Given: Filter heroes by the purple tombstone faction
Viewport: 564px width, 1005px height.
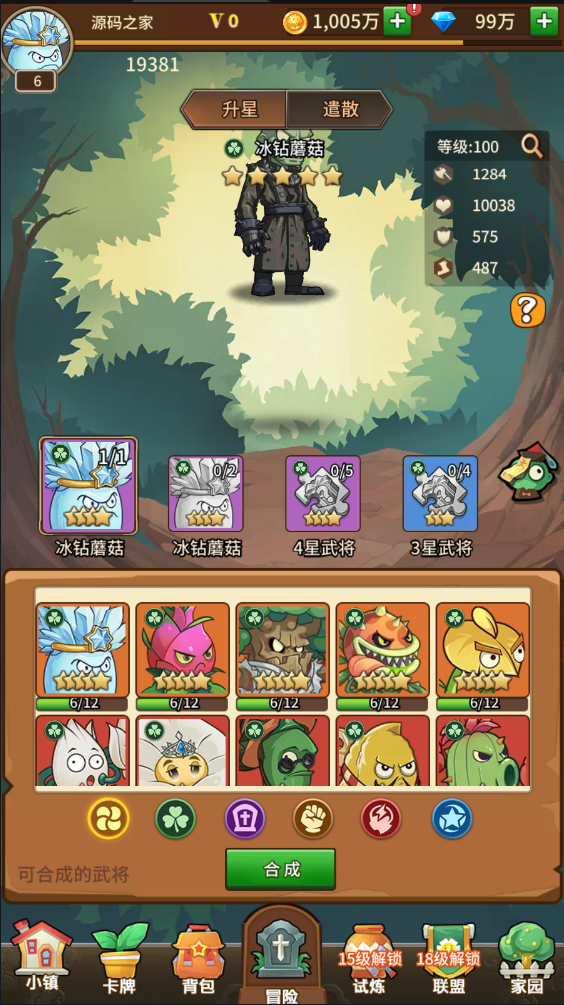Looking at the screenshot, I should [245, 819].
